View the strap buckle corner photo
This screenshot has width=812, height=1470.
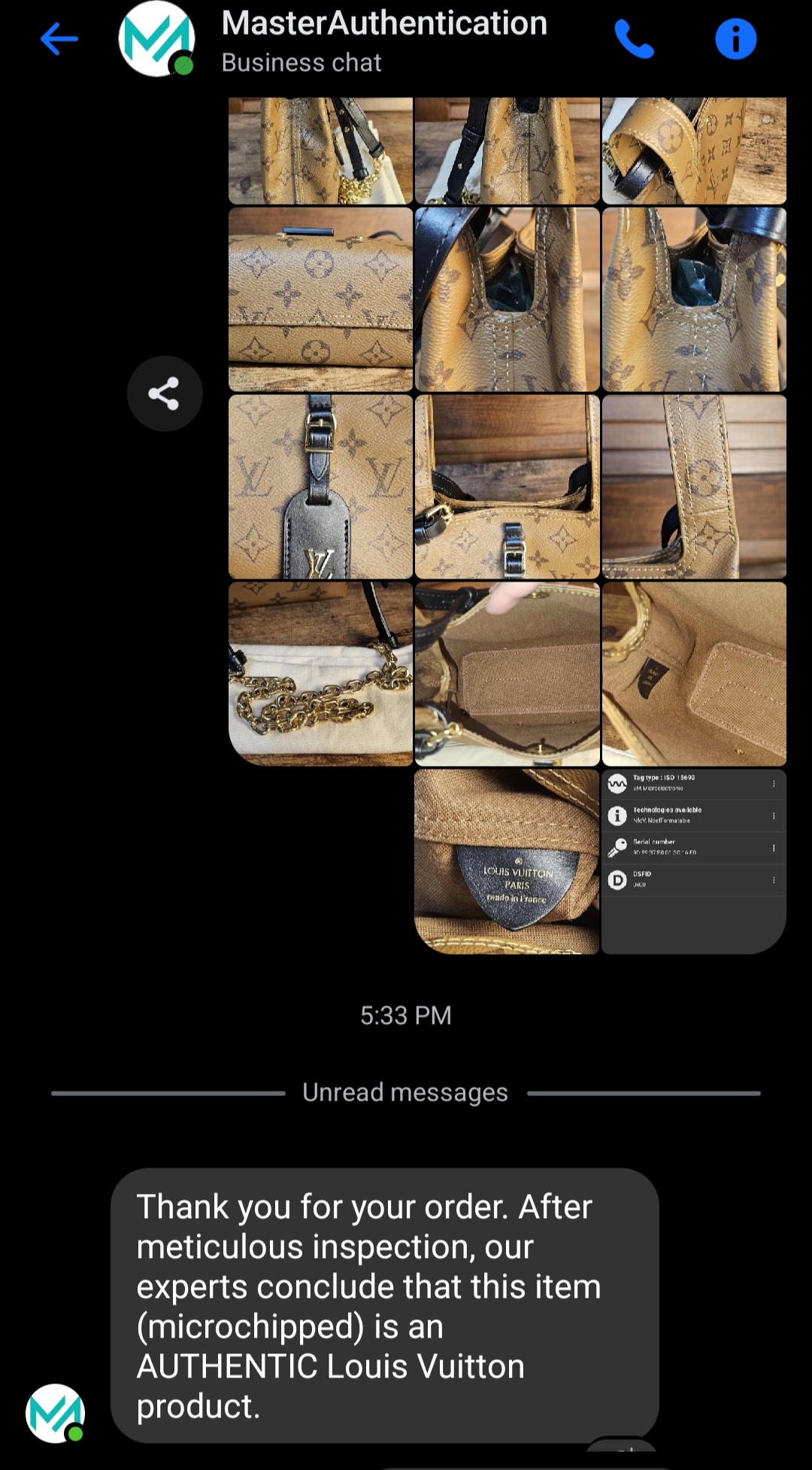[507, 487]
